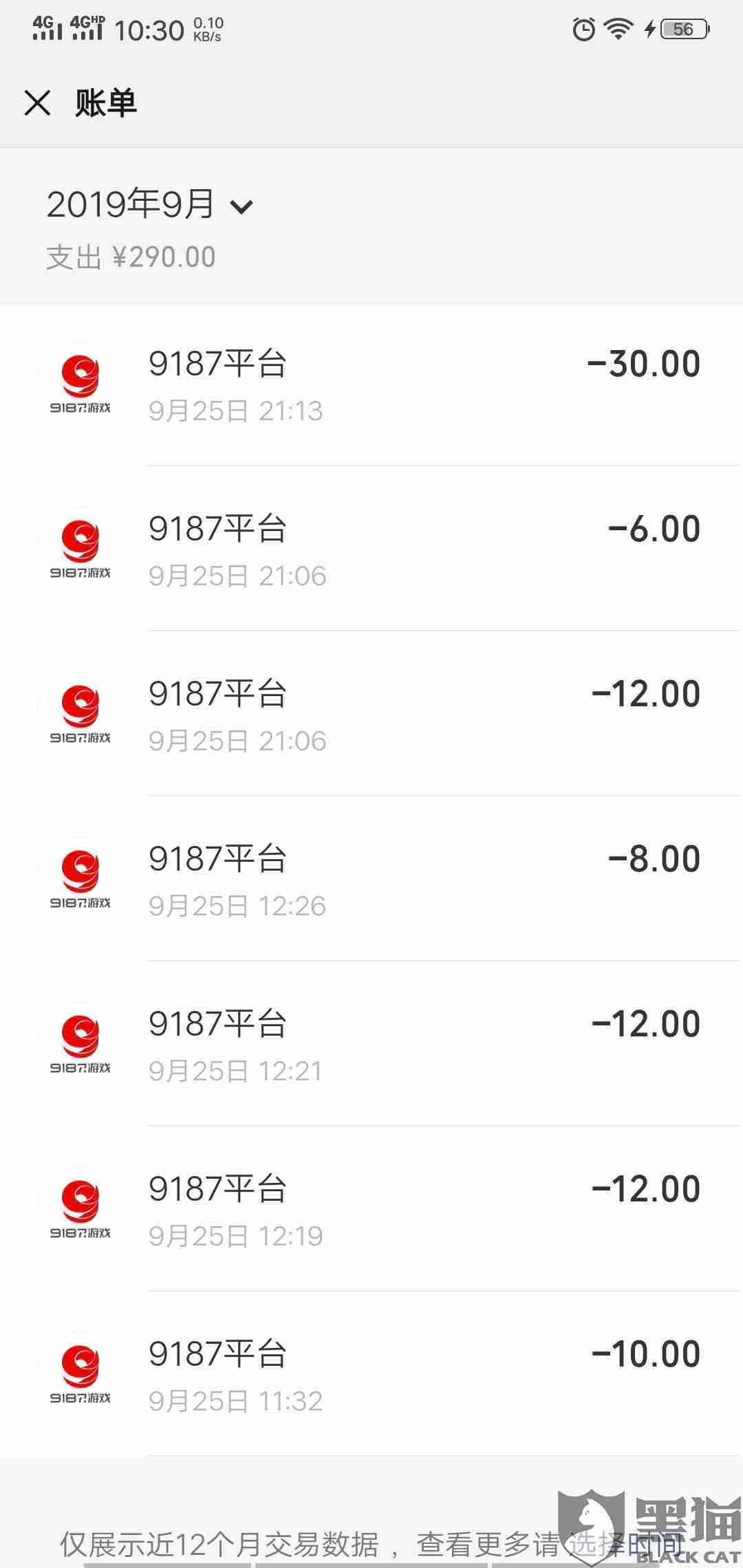Screen dimensions: 743x1568
Task: View the -12.00 transaction at 12:21
Action: tap(371, 1045)
